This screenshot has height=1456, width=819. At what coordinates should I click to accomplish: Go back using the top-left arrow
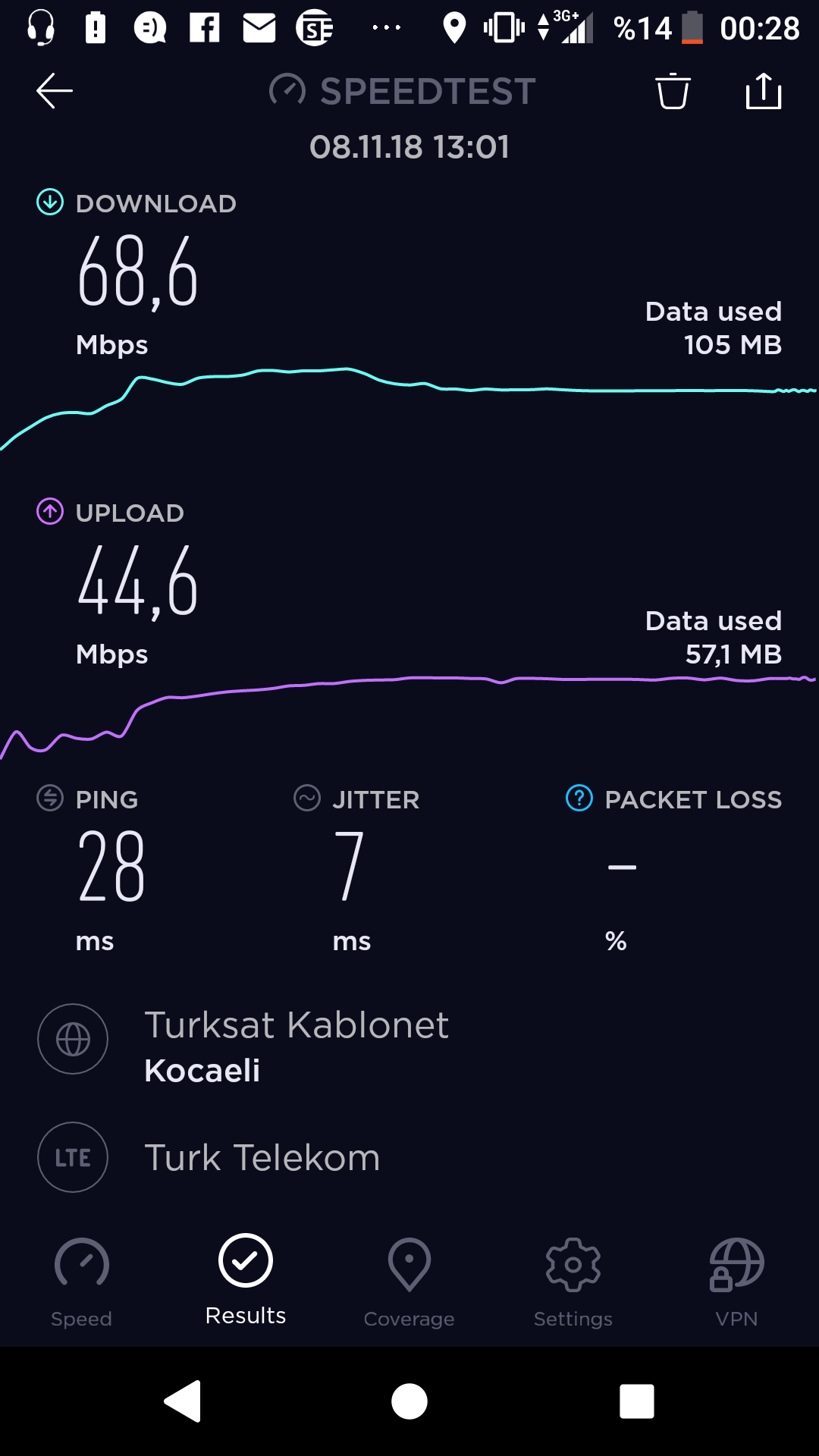click(x=55, y=91)
